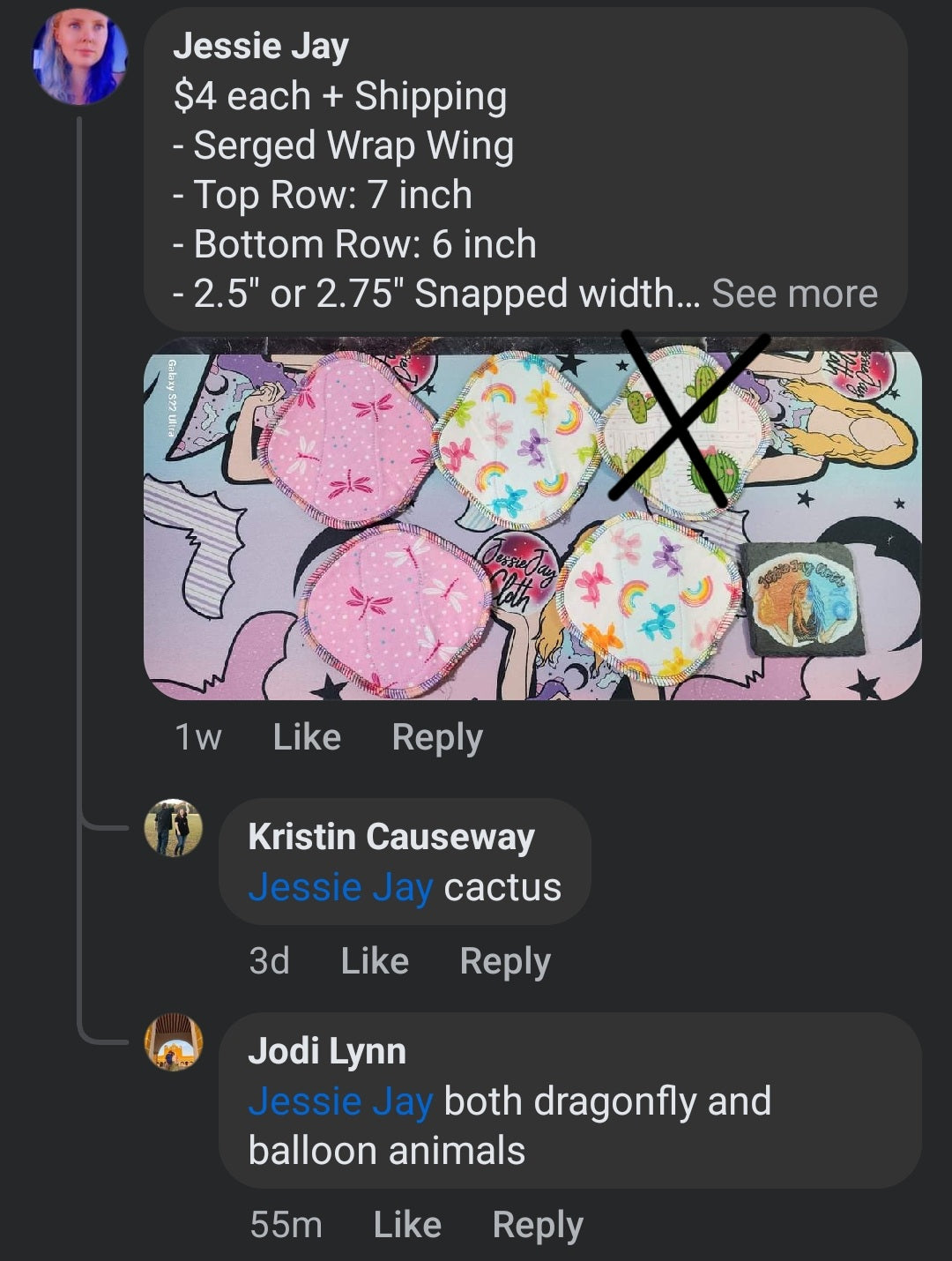This screenshot has width=952, height=1261.
Task: Like Kristin Causeway's cactus reply
Action: (x=374, y=961)
